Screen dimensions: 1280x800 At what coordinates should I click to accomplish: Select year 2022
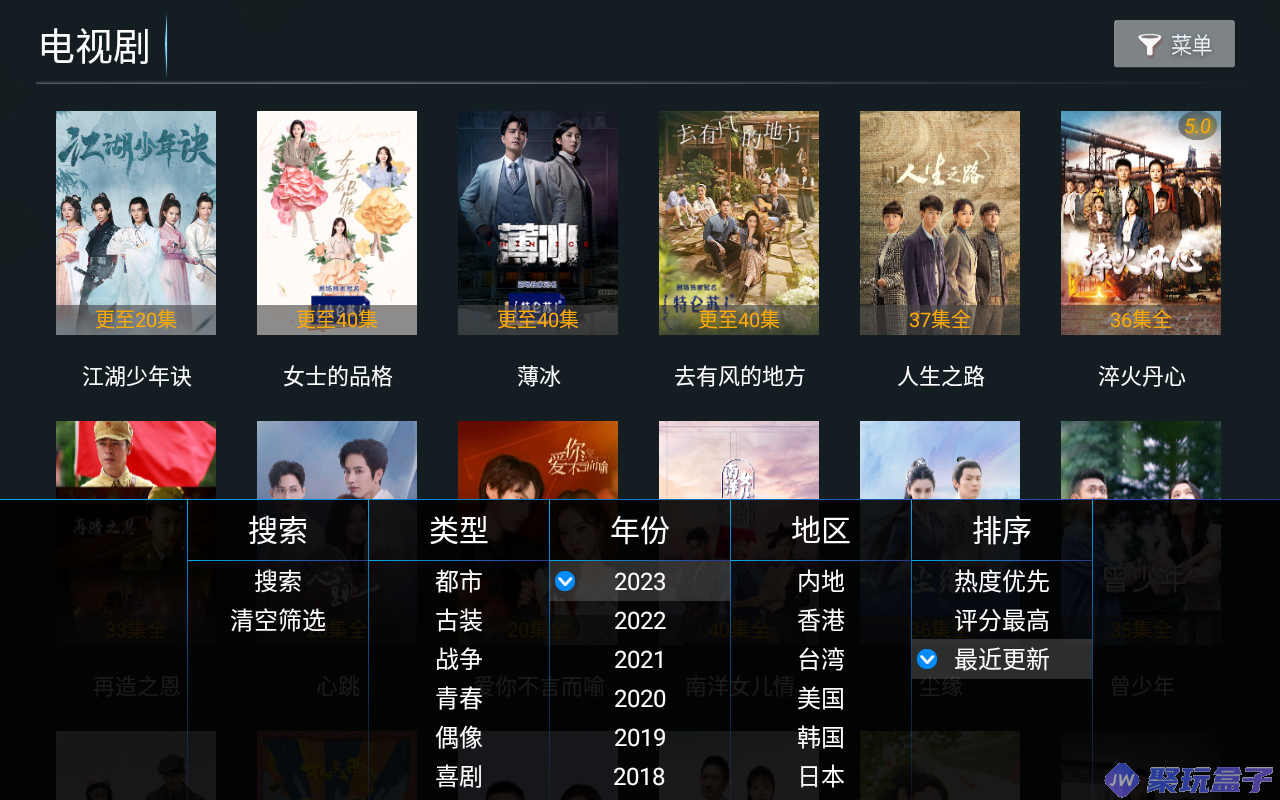click(x=640, y=620)
